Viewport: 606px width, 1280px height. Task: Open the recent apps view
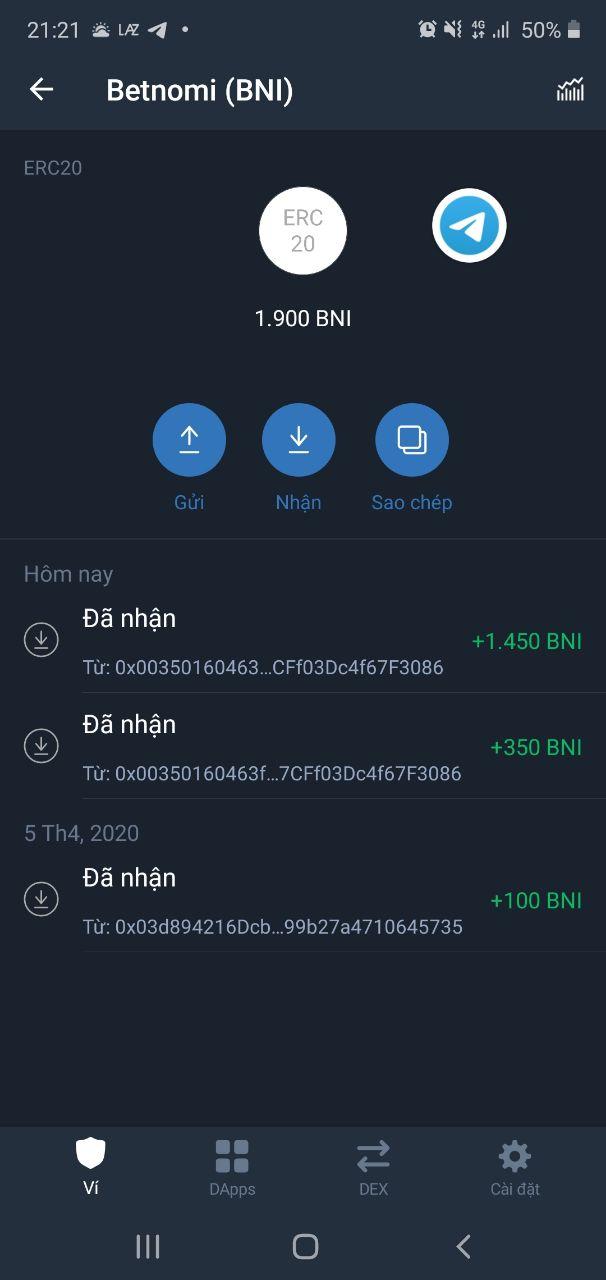[x=148, y=1246]
